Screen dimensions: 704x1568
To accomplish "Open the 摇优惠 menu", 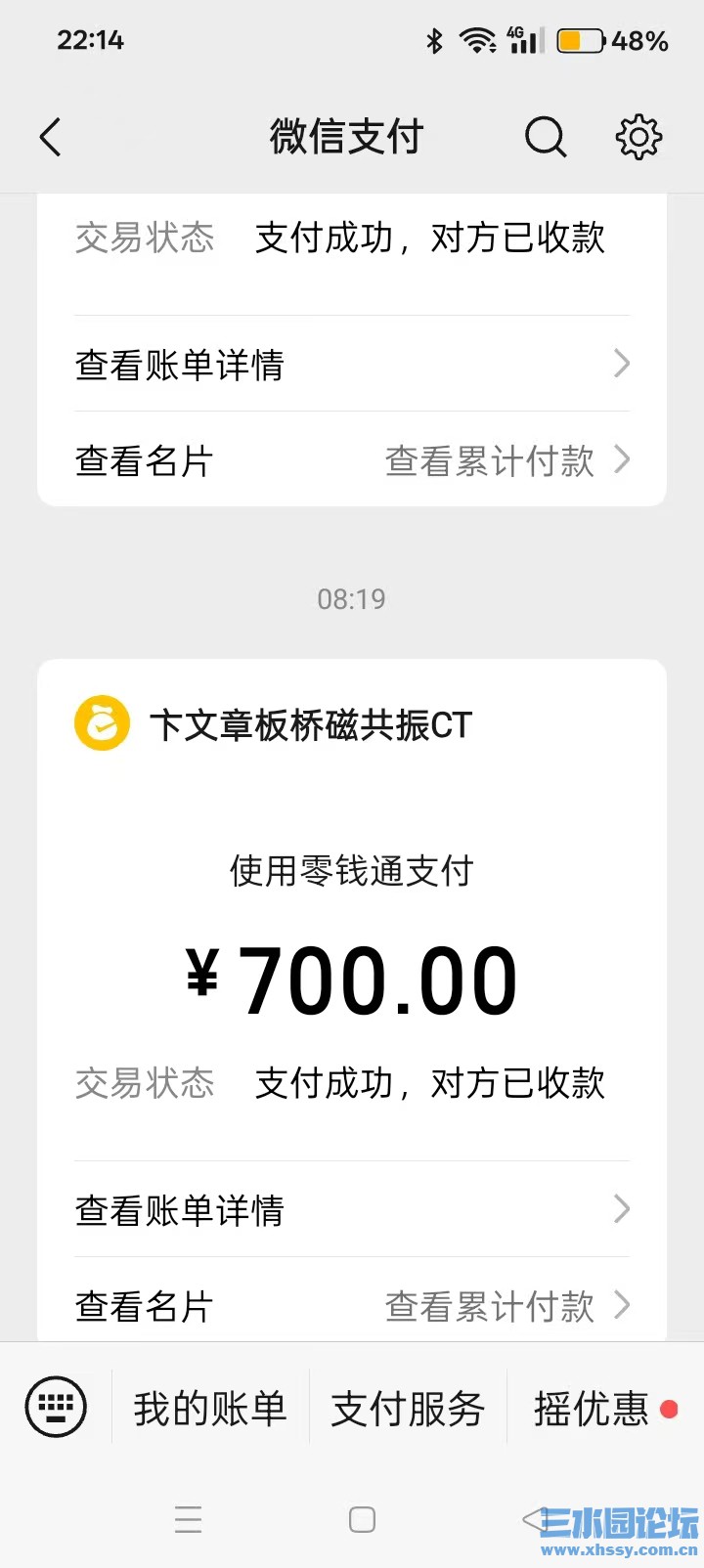I will click(x=593, y=1409).
